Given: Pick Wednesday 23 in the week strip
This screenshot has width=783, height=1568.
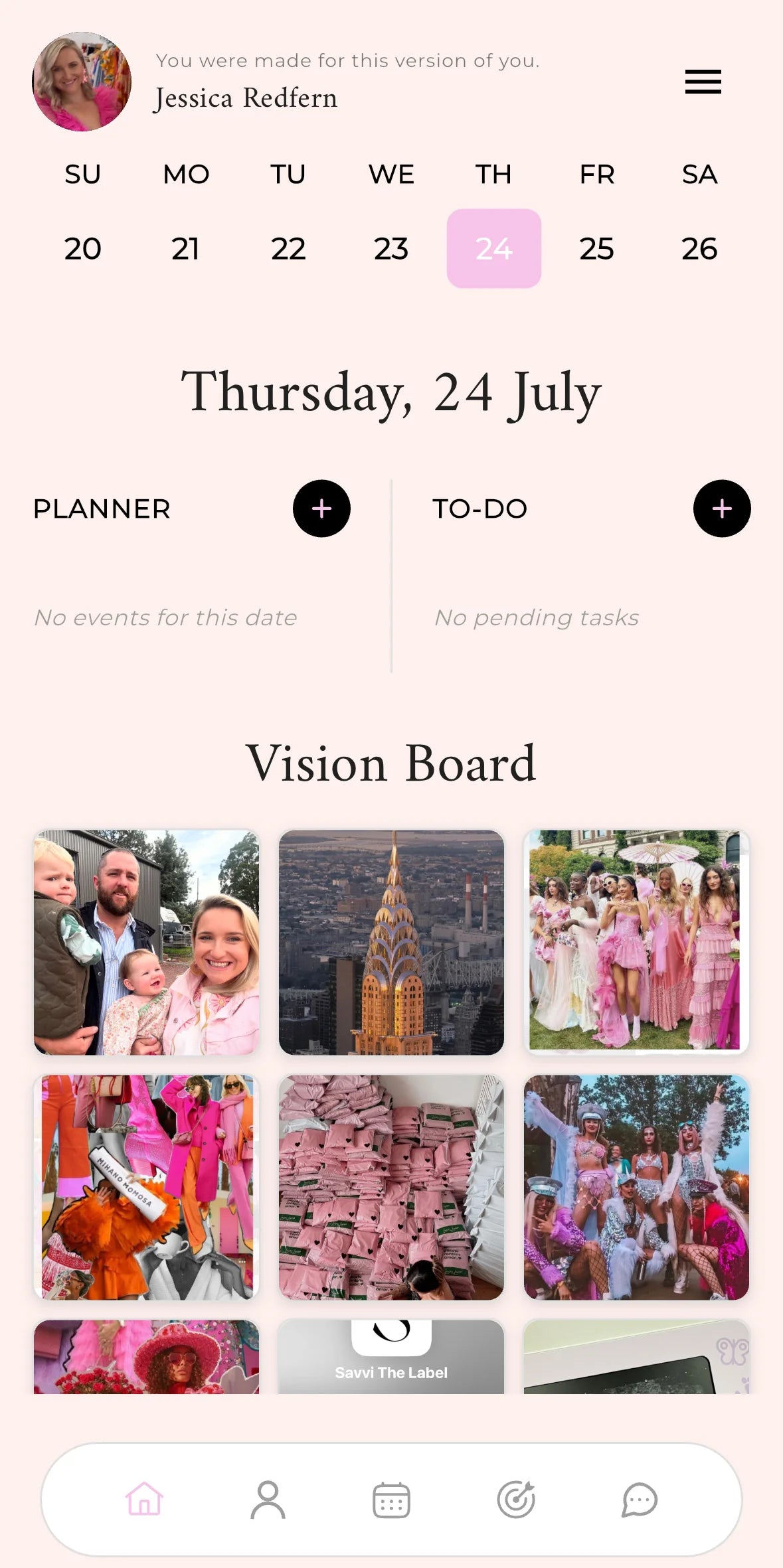Looking at the screenshot, I should [391, 249].
